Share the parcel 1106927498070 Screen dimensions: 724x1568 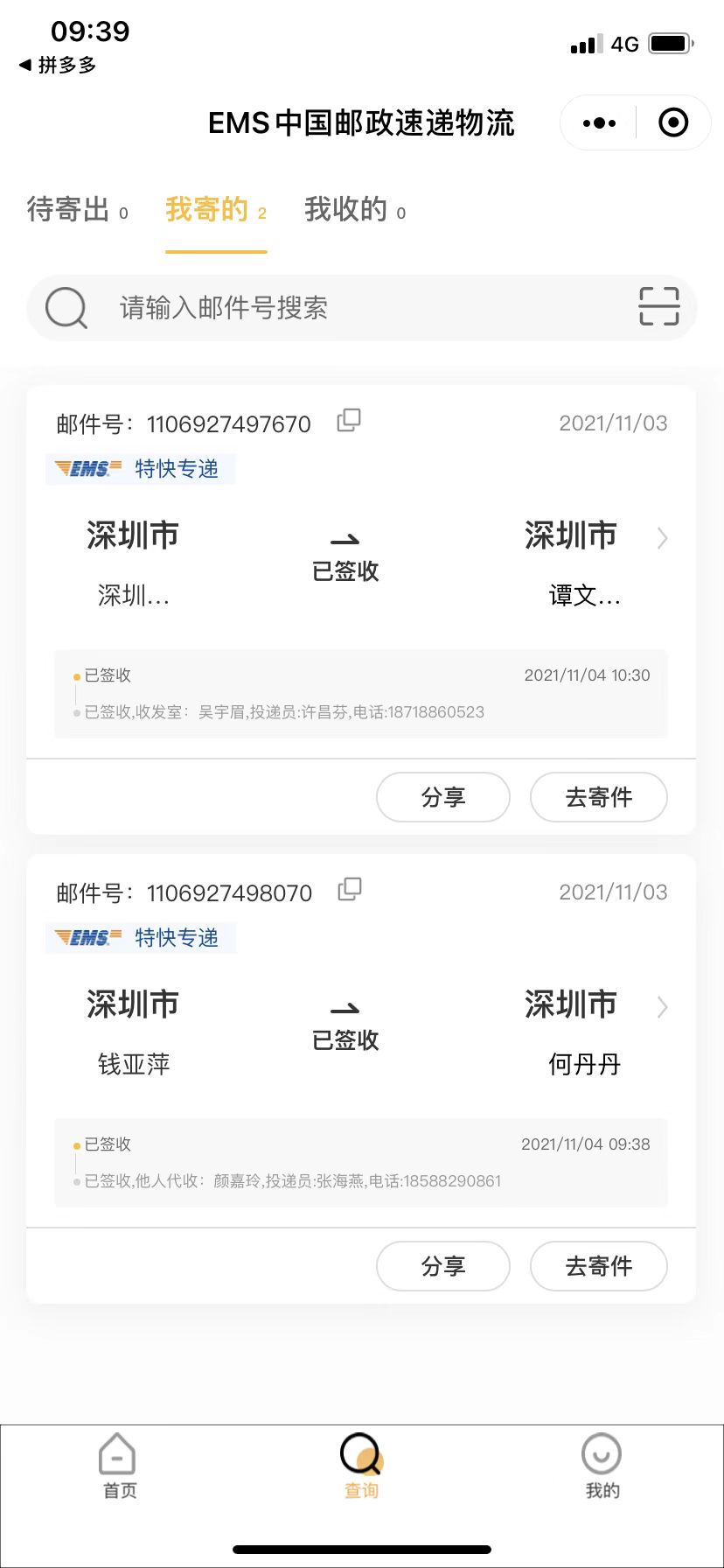443,1266
